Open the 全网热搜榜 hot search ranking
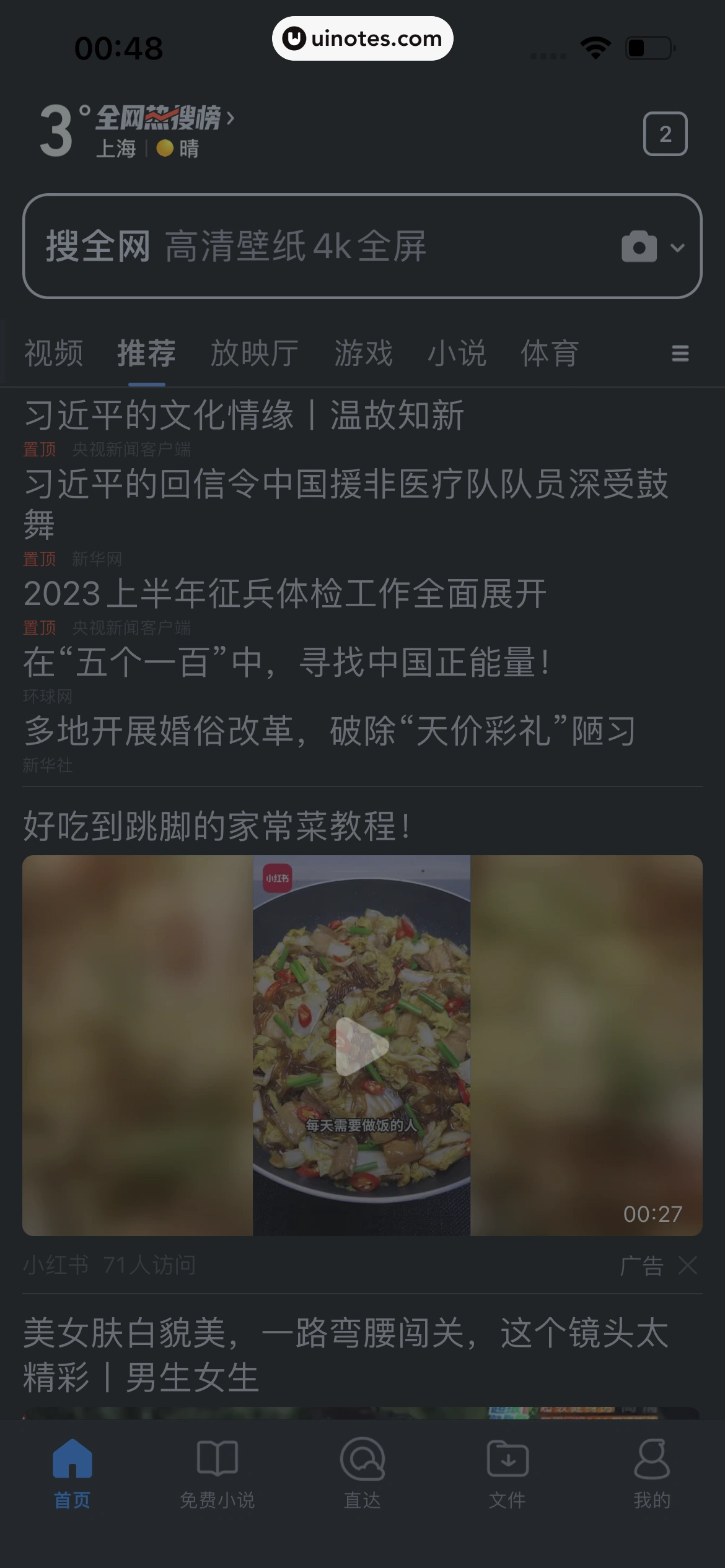Viewport: 725px width, 1568px height. coord(164,118)
